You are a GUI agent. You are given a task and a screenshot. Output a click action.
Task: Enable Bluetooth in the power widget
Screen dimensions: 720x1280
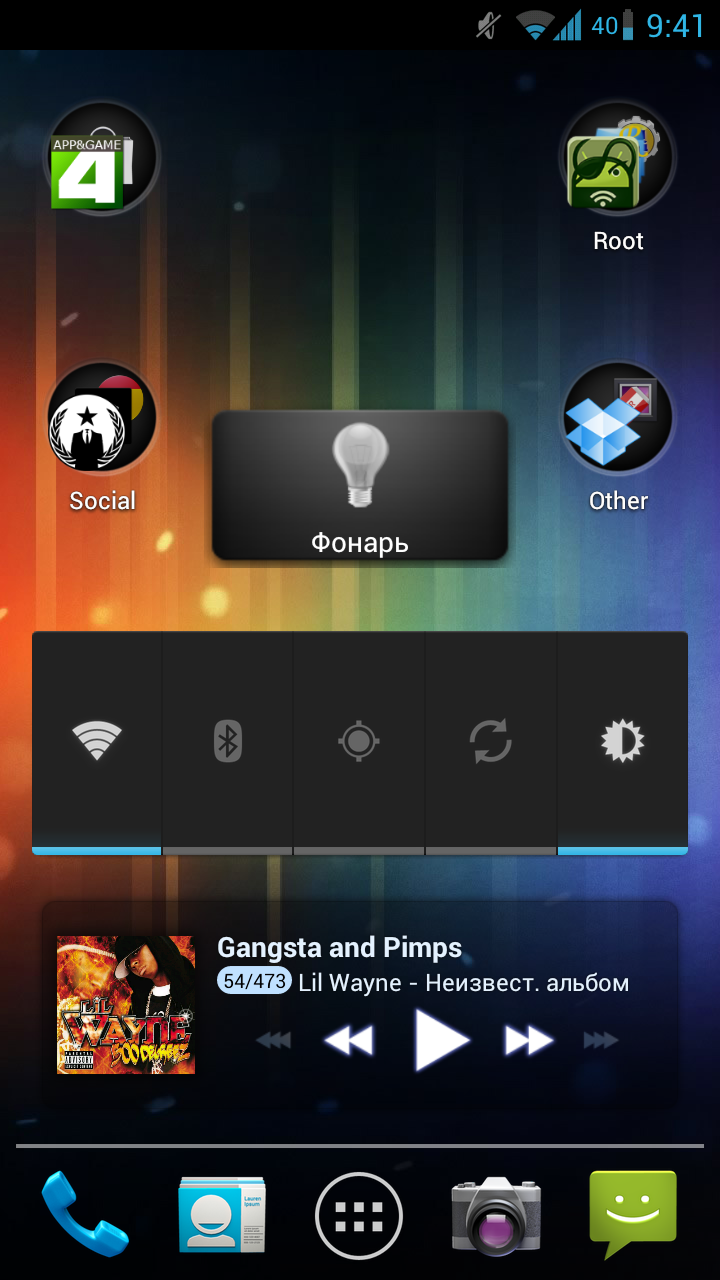coord(228,743)
